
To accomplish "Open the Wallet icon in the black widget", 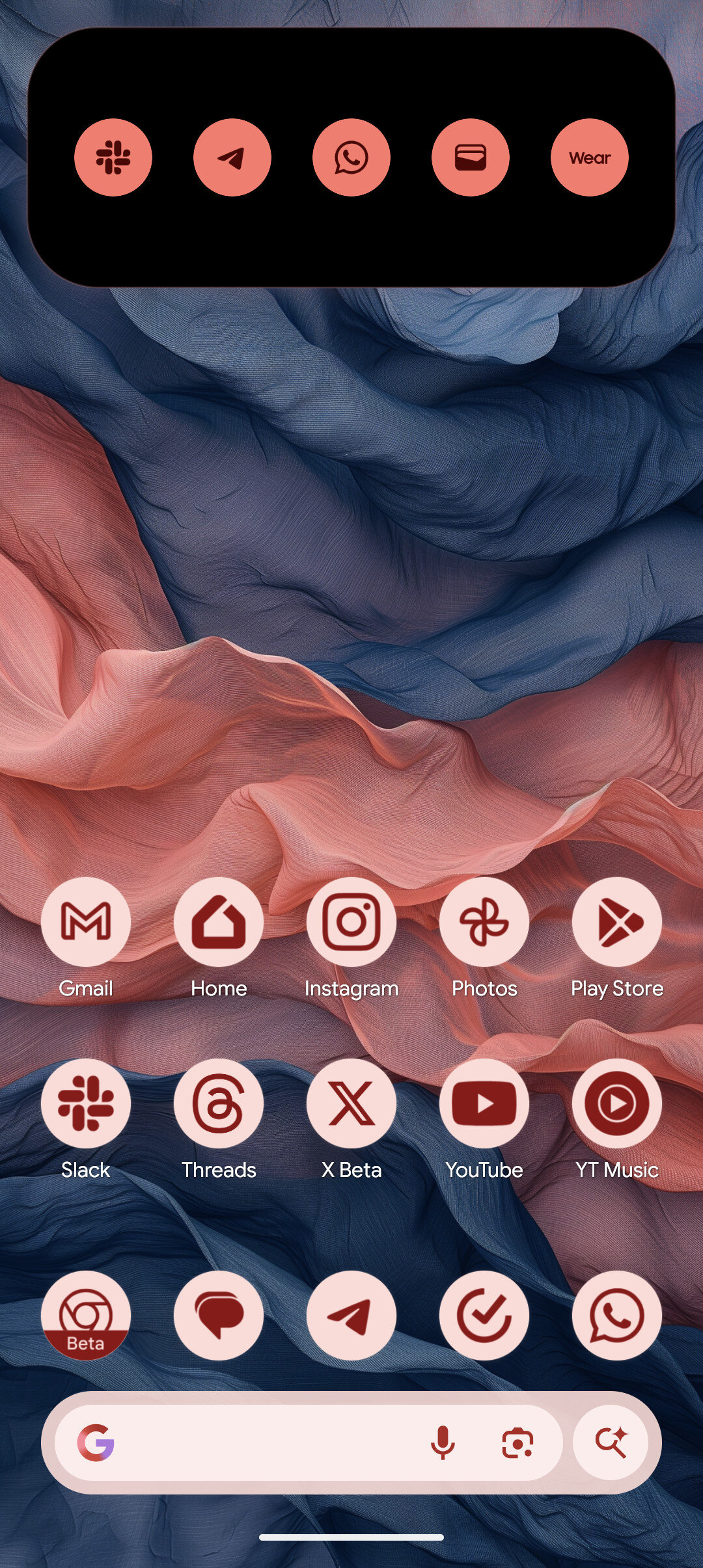I will [471, 157].
